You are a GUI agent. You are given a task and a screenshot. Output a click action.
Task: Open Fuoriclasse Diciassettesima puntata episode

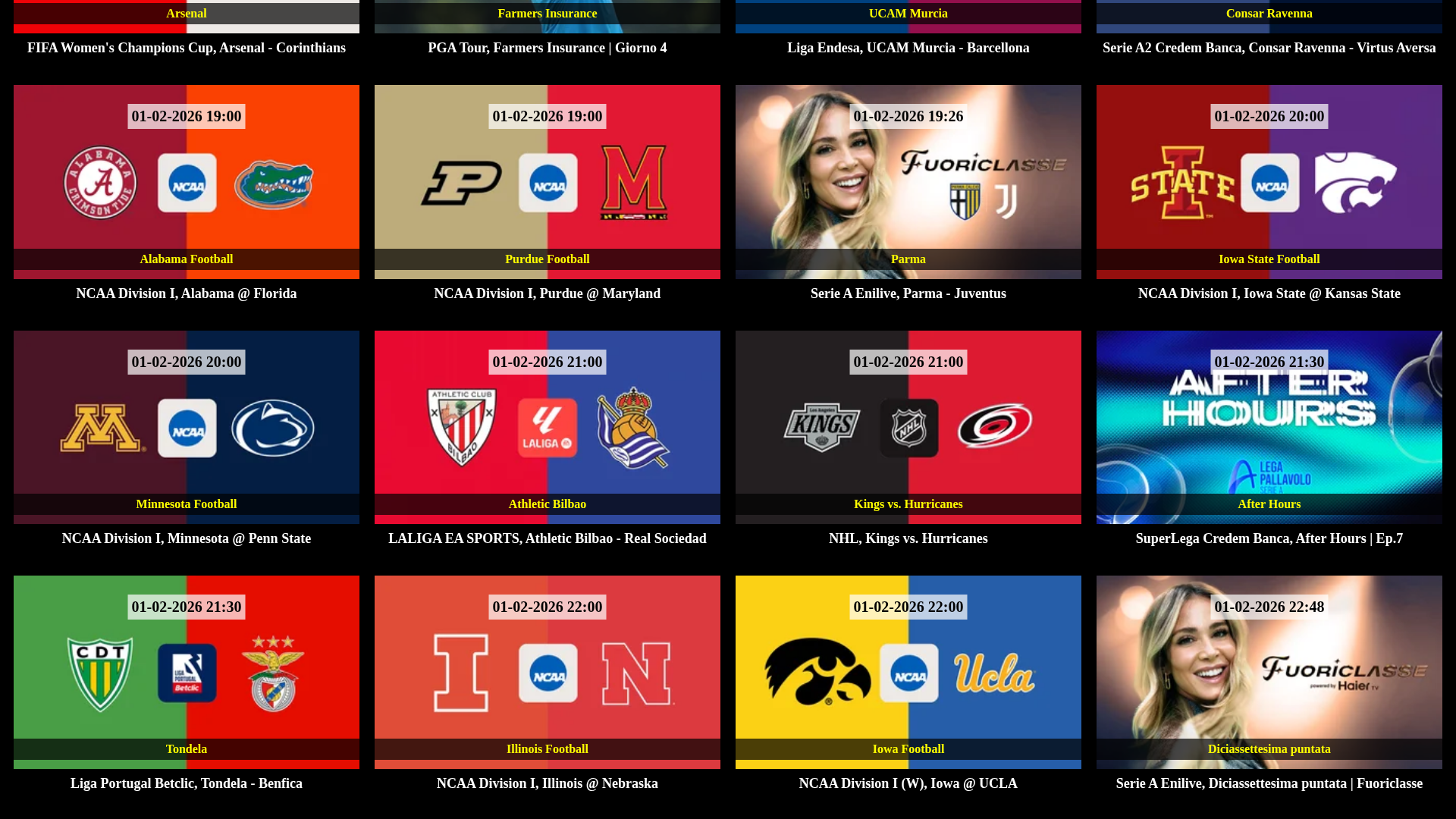pyautogui.click(x=1269, y=672)
